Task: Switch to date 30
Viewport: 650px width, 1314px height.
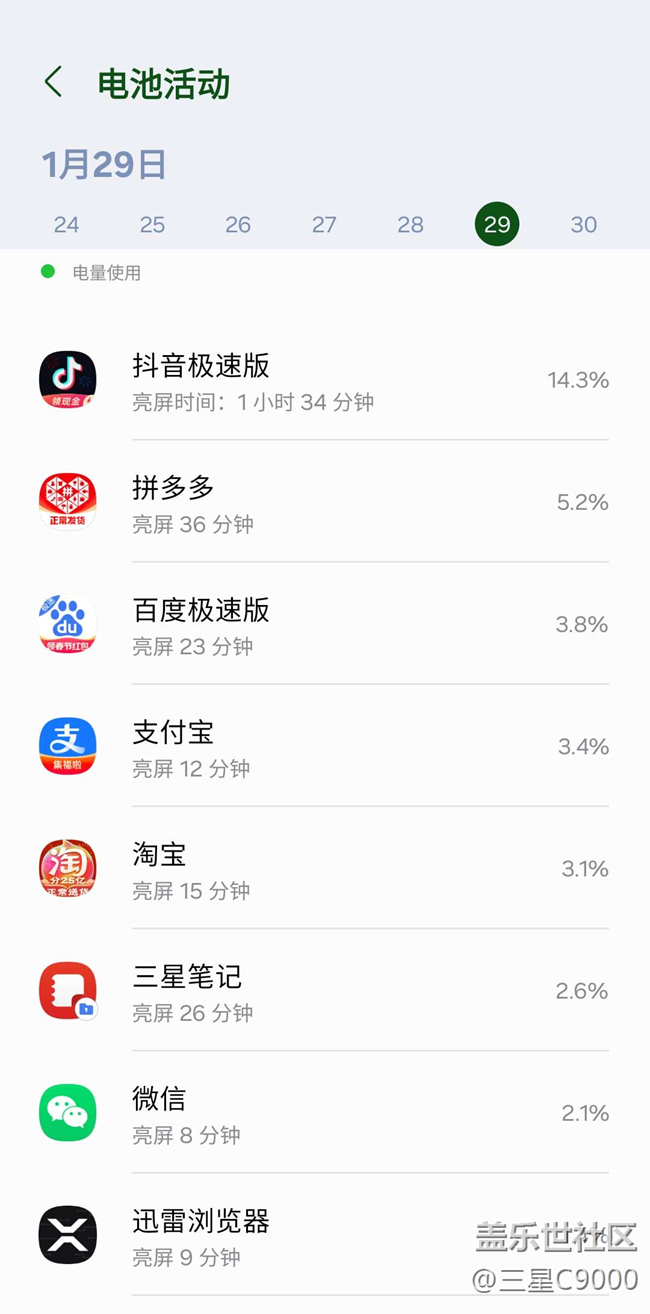Action: tap(584, 224)
